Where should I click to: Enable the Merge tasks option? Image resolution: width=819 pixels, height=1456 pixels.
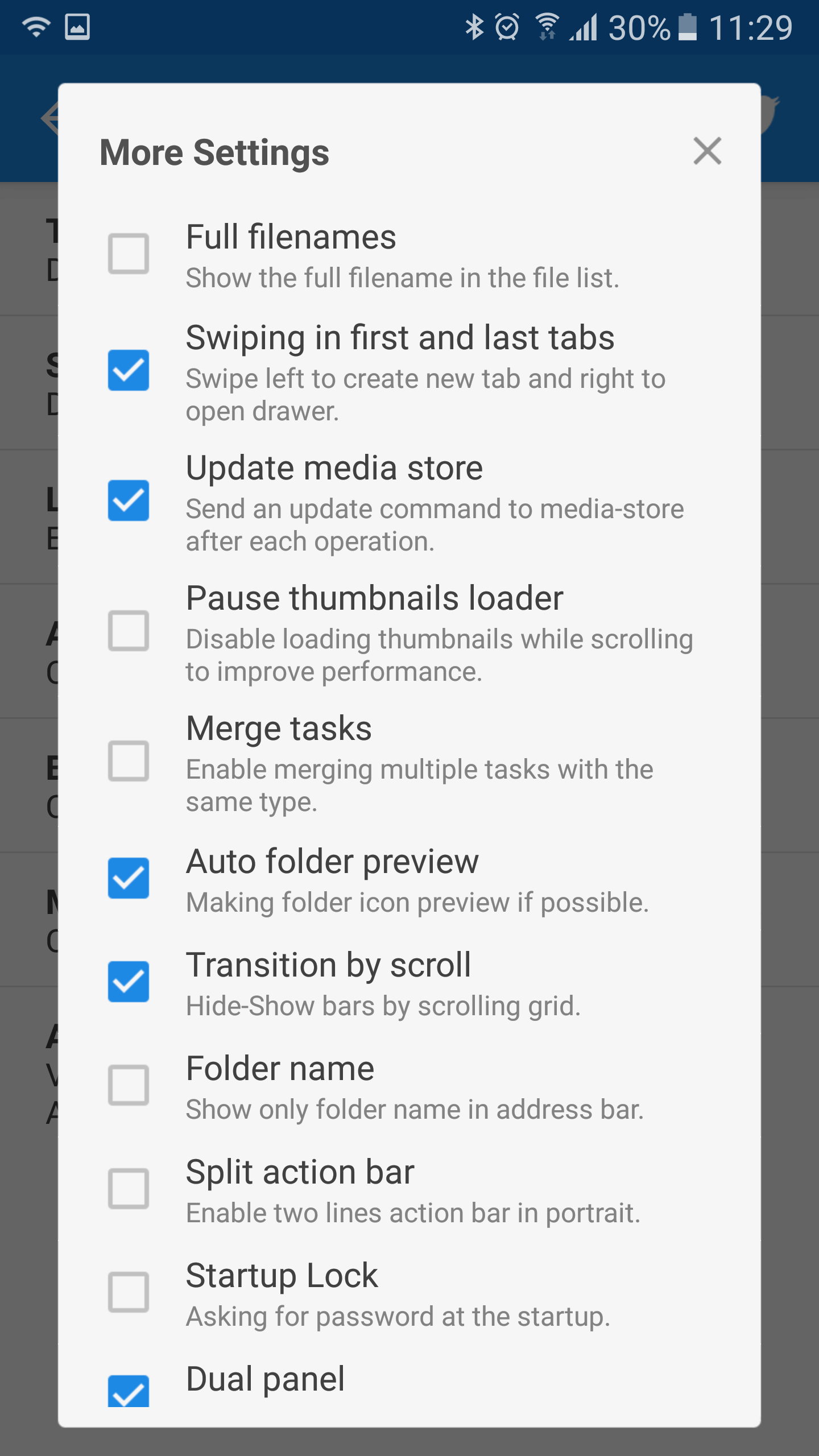(129, 761)
